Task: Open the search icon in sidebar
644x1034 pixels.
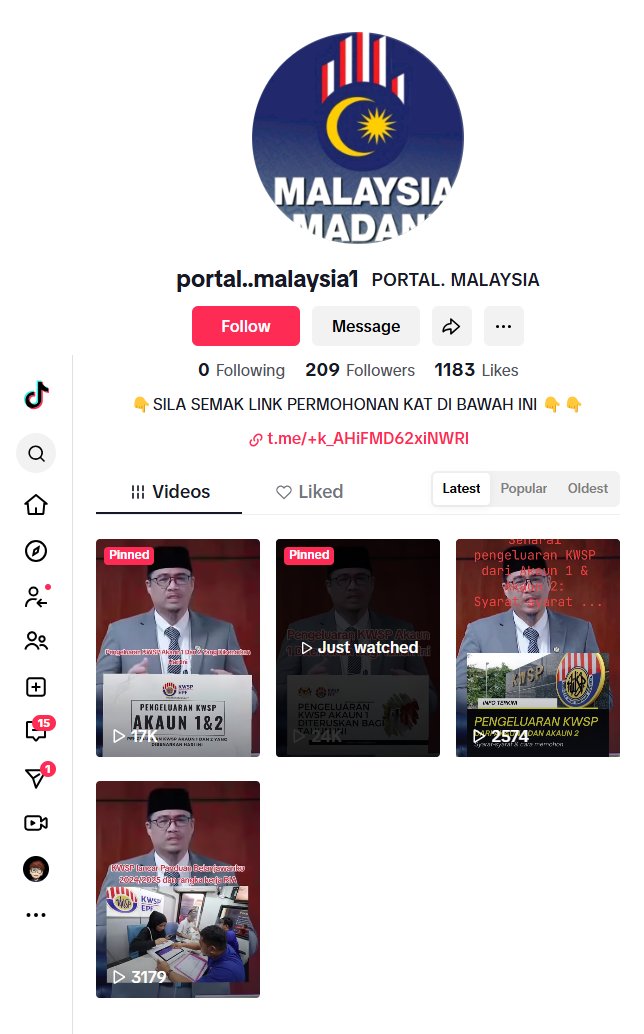Action: click(x=36, y=454)
